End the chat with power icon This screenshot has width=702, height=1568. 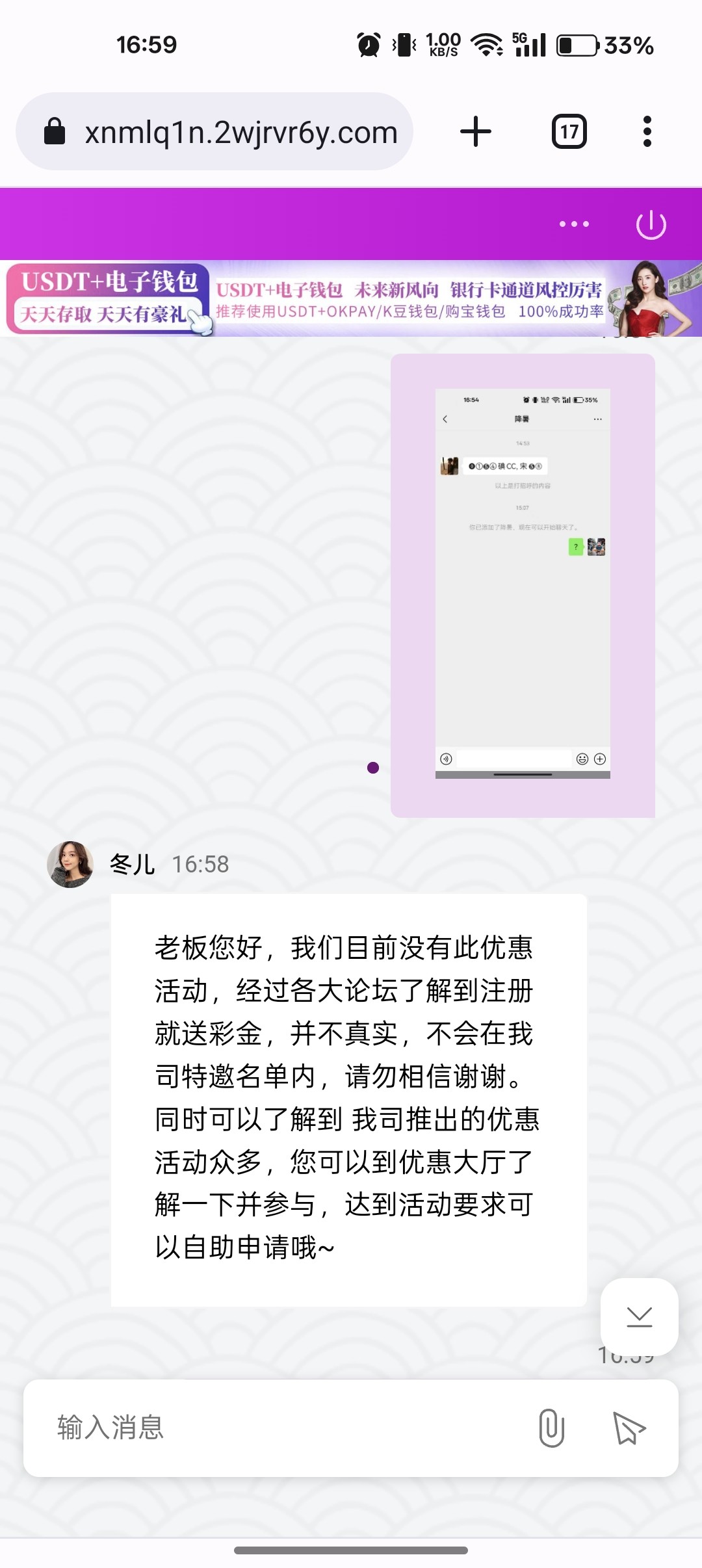(651, 225)
